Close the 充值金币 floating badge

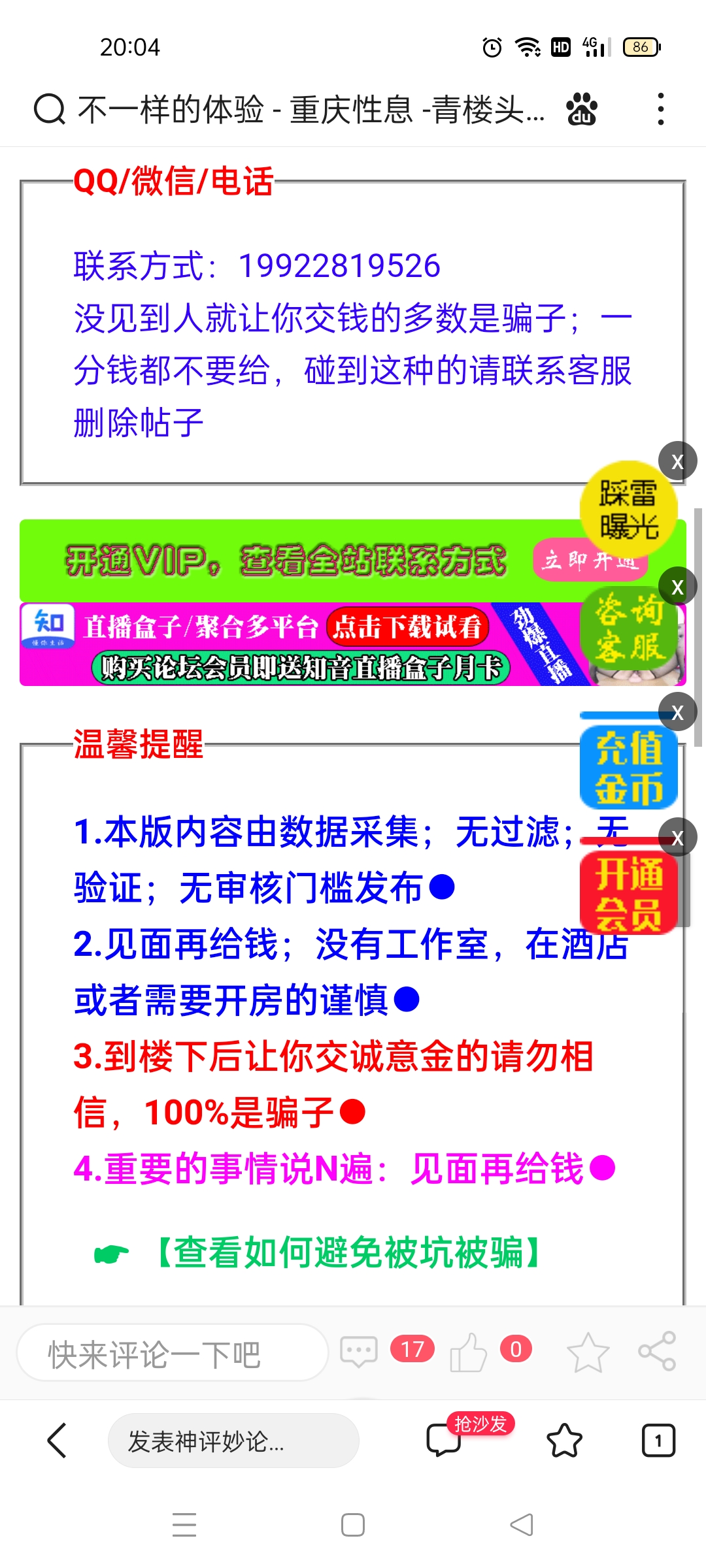click(677, 712)
